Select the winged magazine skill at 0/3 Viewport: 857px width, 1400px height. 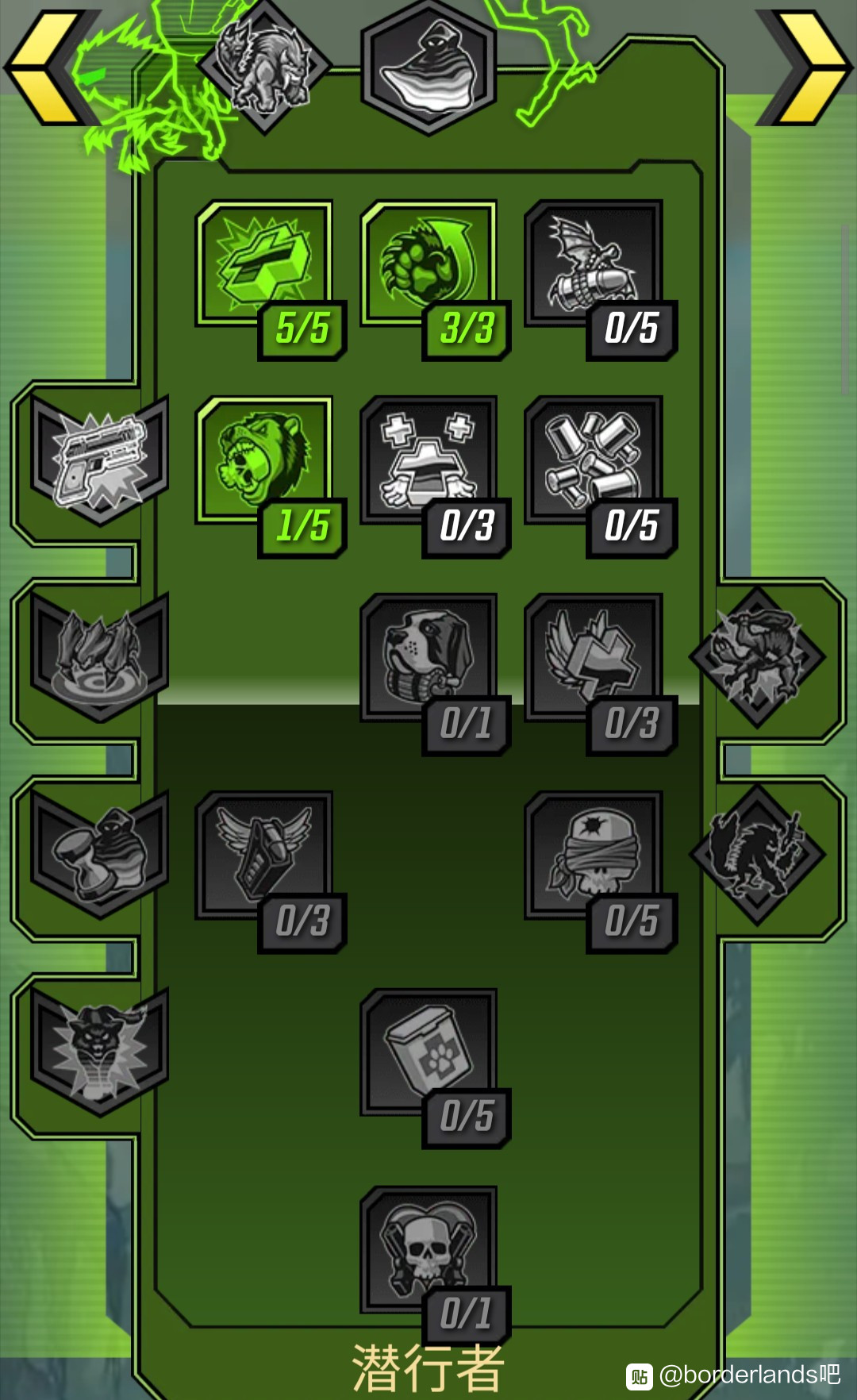coord(264,856)
